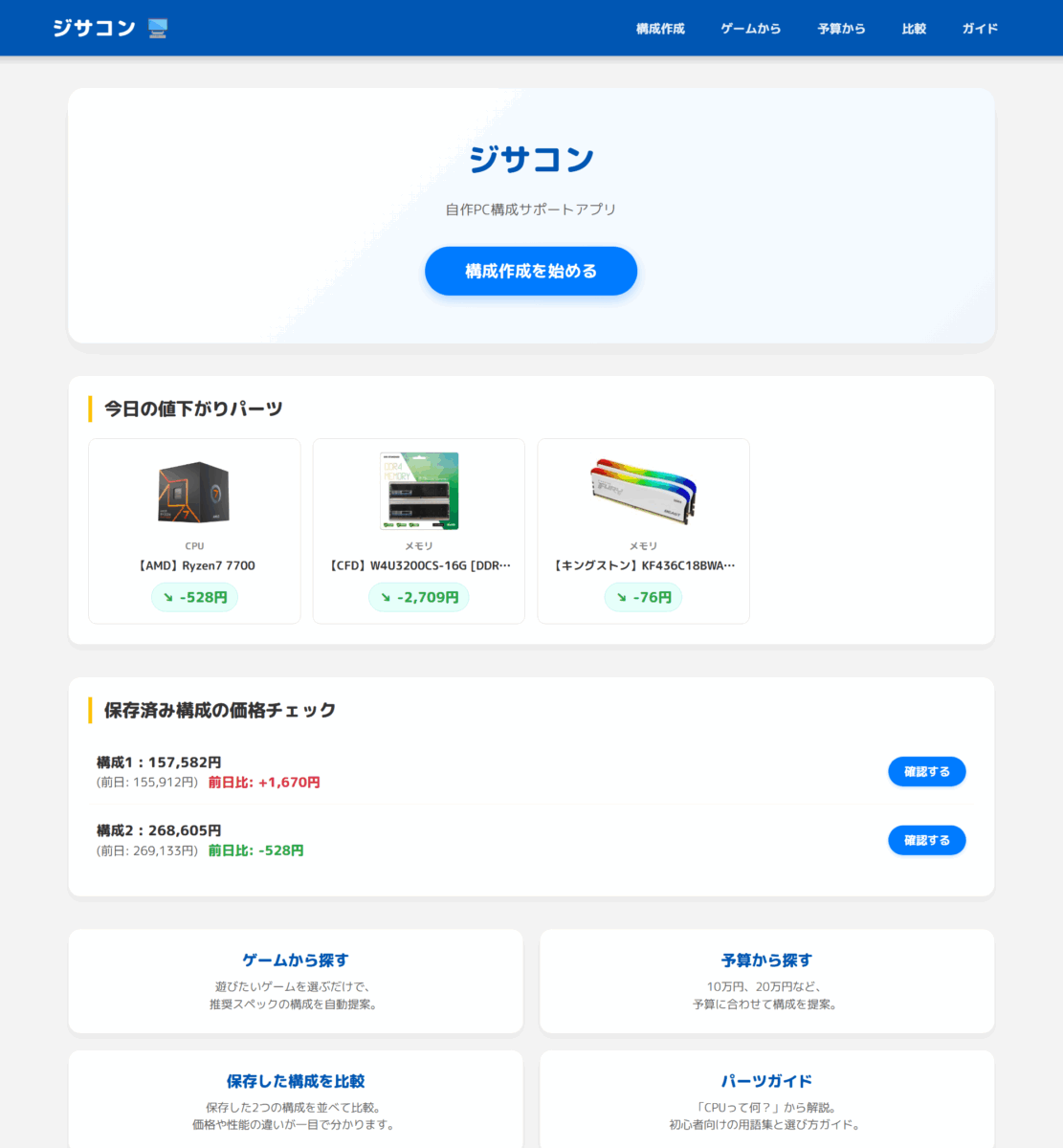Tap 確認する for 構成2
The width and height of the screenshot is (1063, 1148).
coord(926,840)
